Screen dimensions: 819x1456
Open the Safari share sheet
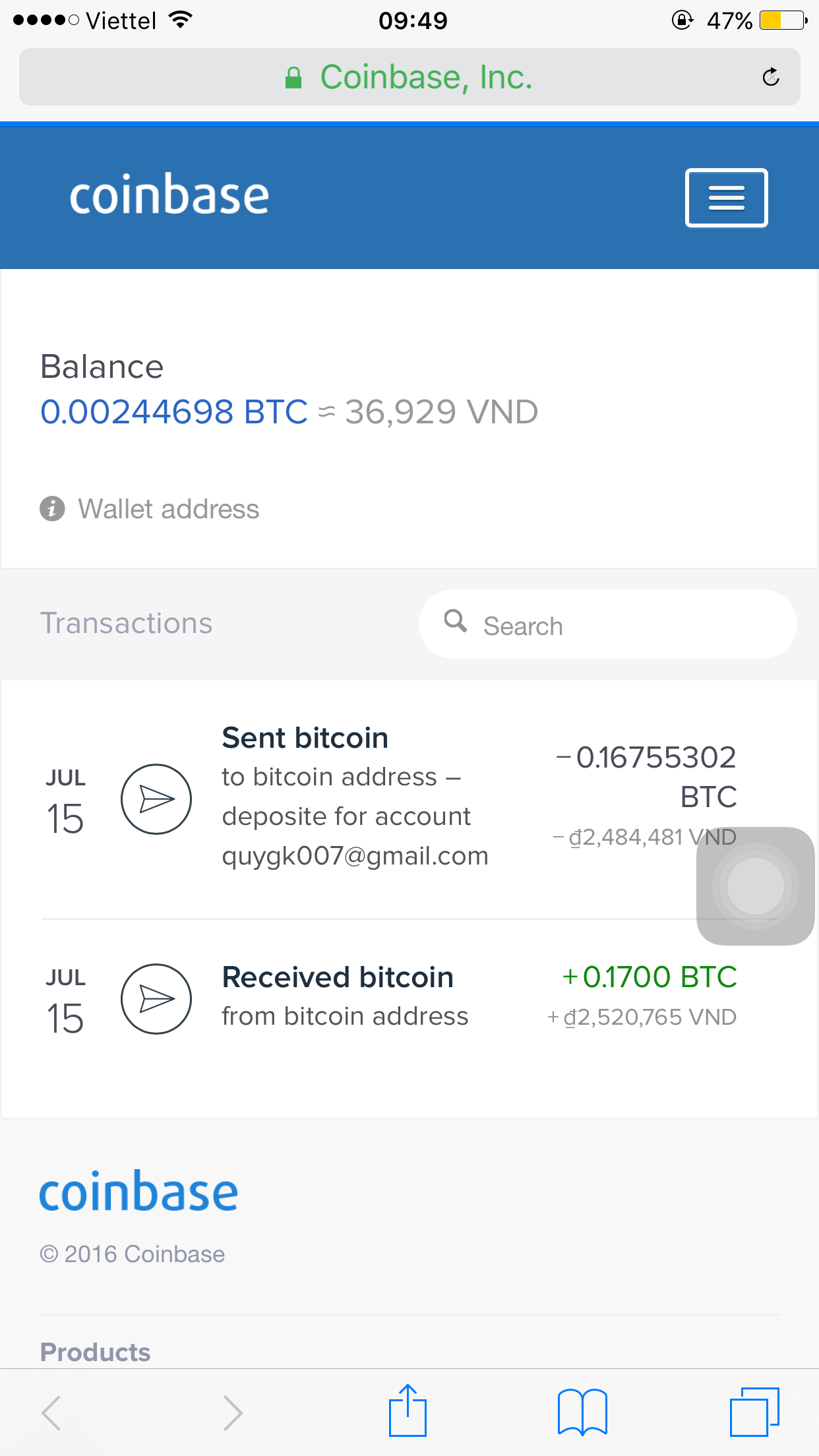click(x=408, y=1411)
